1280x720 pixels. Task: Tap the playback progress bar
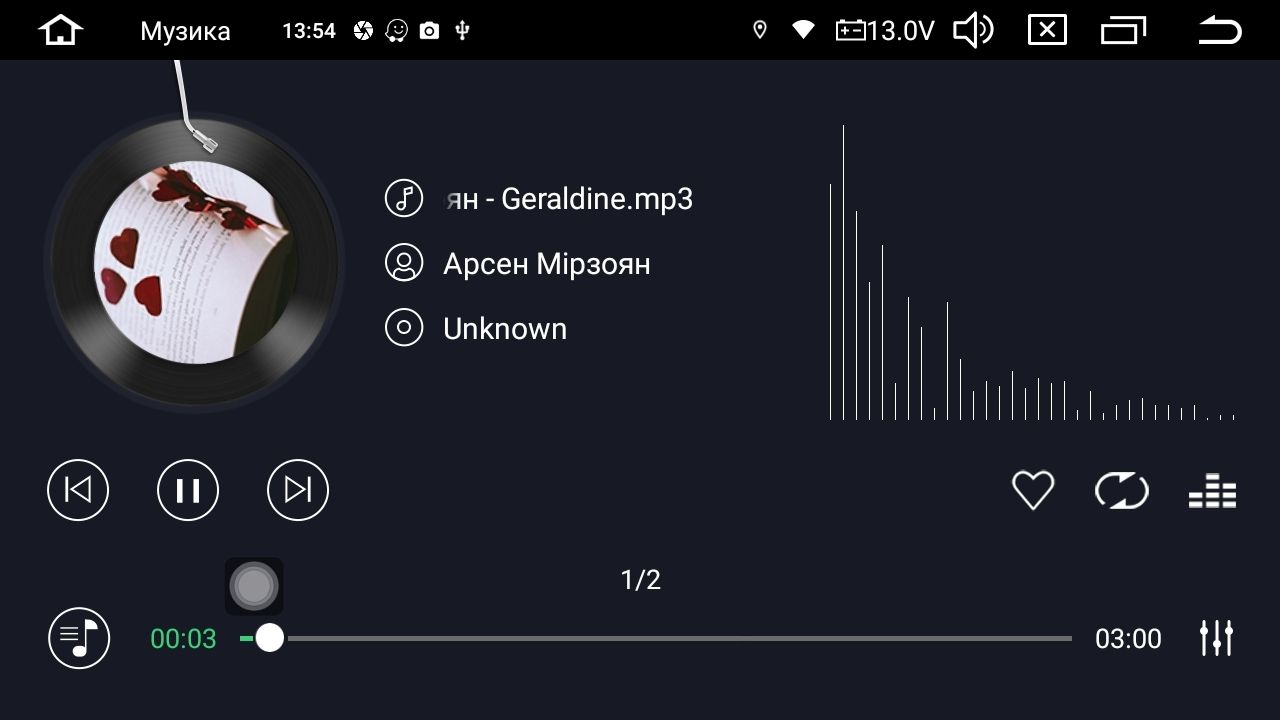(670, 638)
